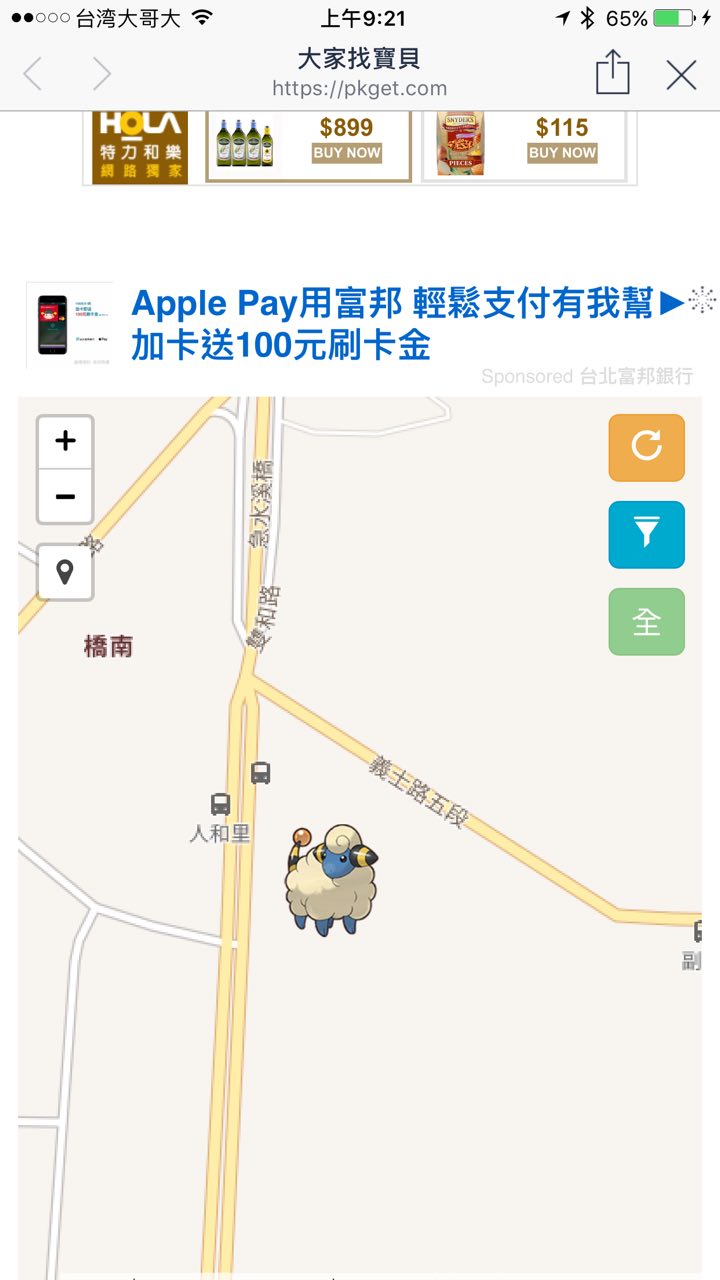Tap the green 全 button
720x1280 pixels.
tap(646, 621)
